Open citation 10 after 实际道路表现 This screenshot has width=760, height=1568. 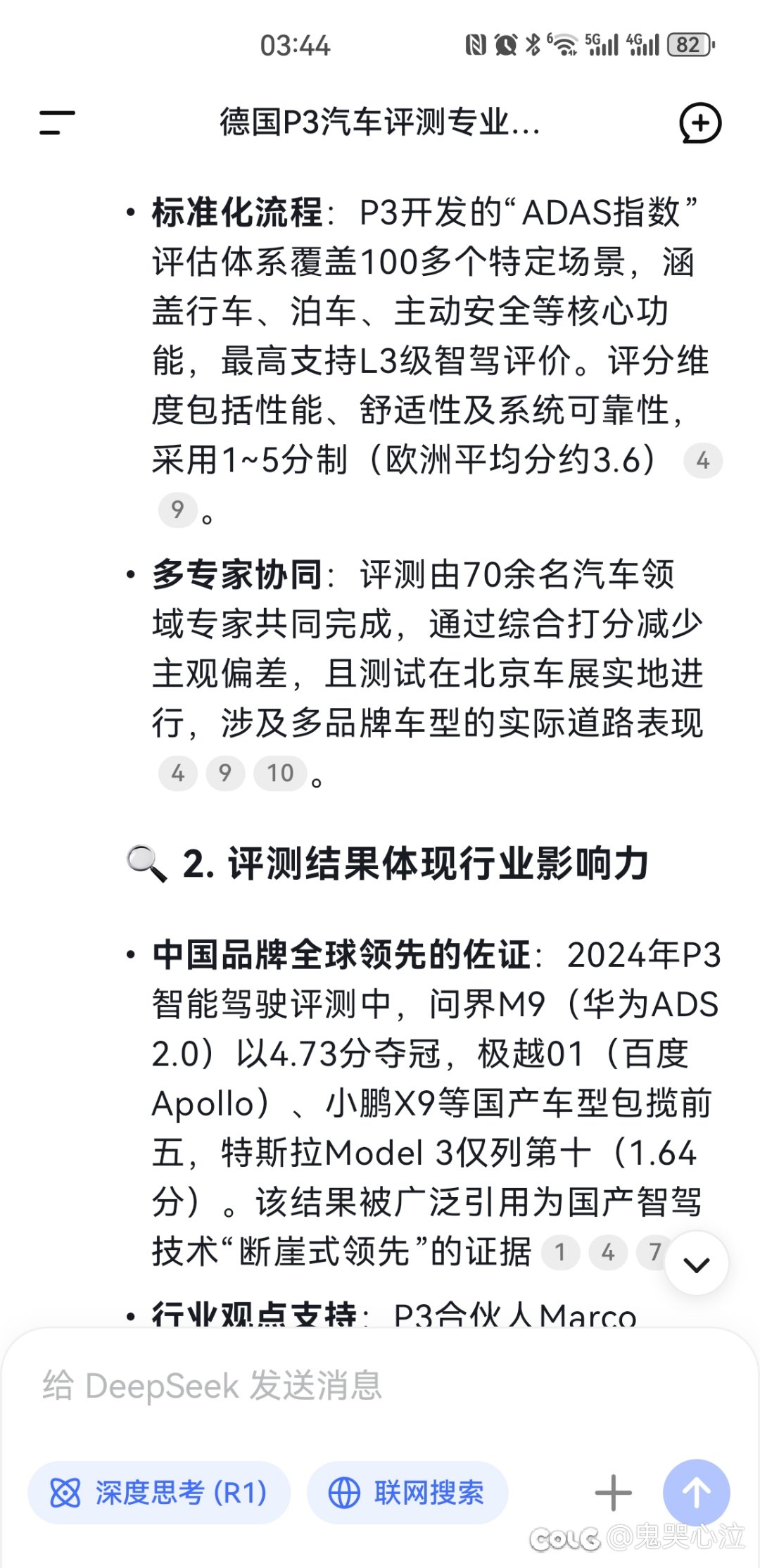(280, 773)
